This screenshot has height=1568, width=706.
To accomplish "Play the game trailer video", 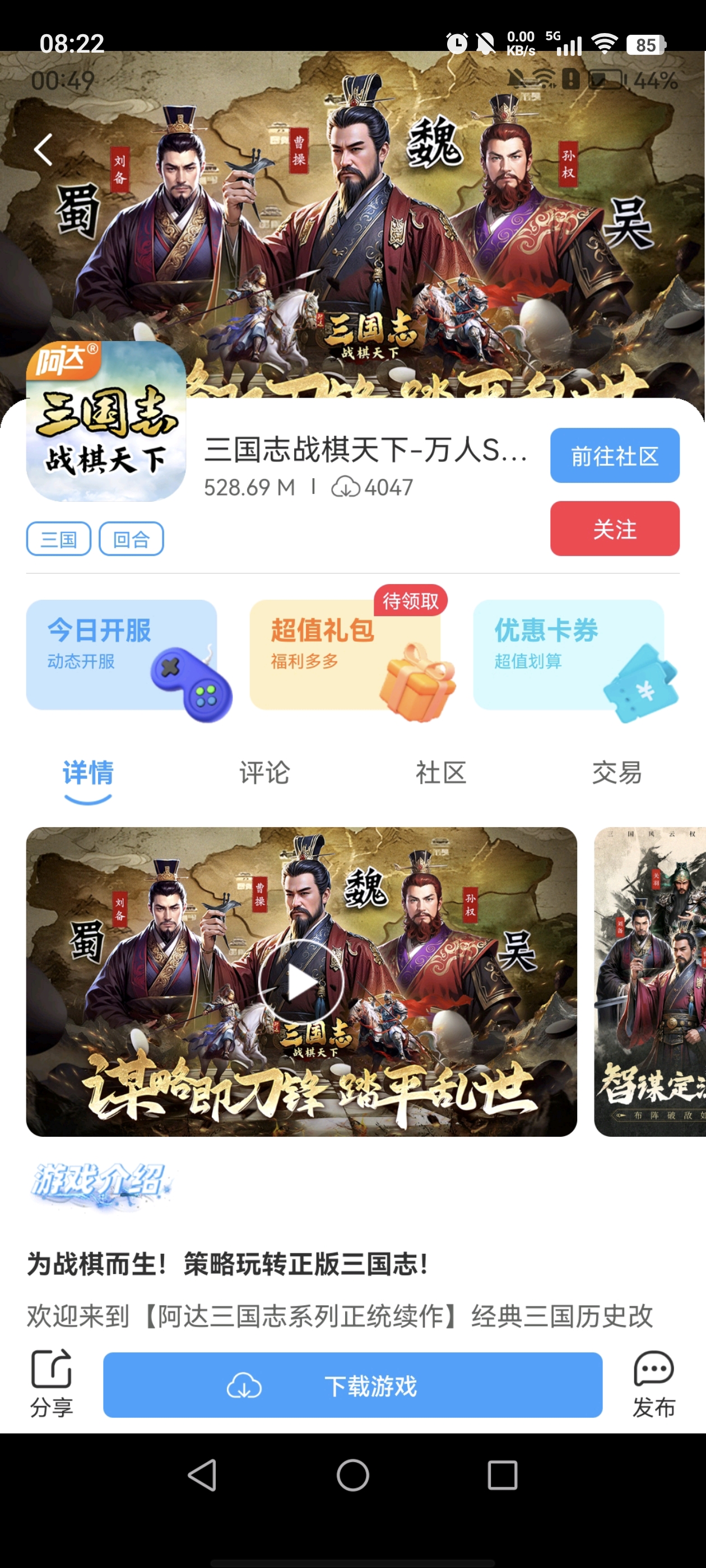I will pos(301,982).
